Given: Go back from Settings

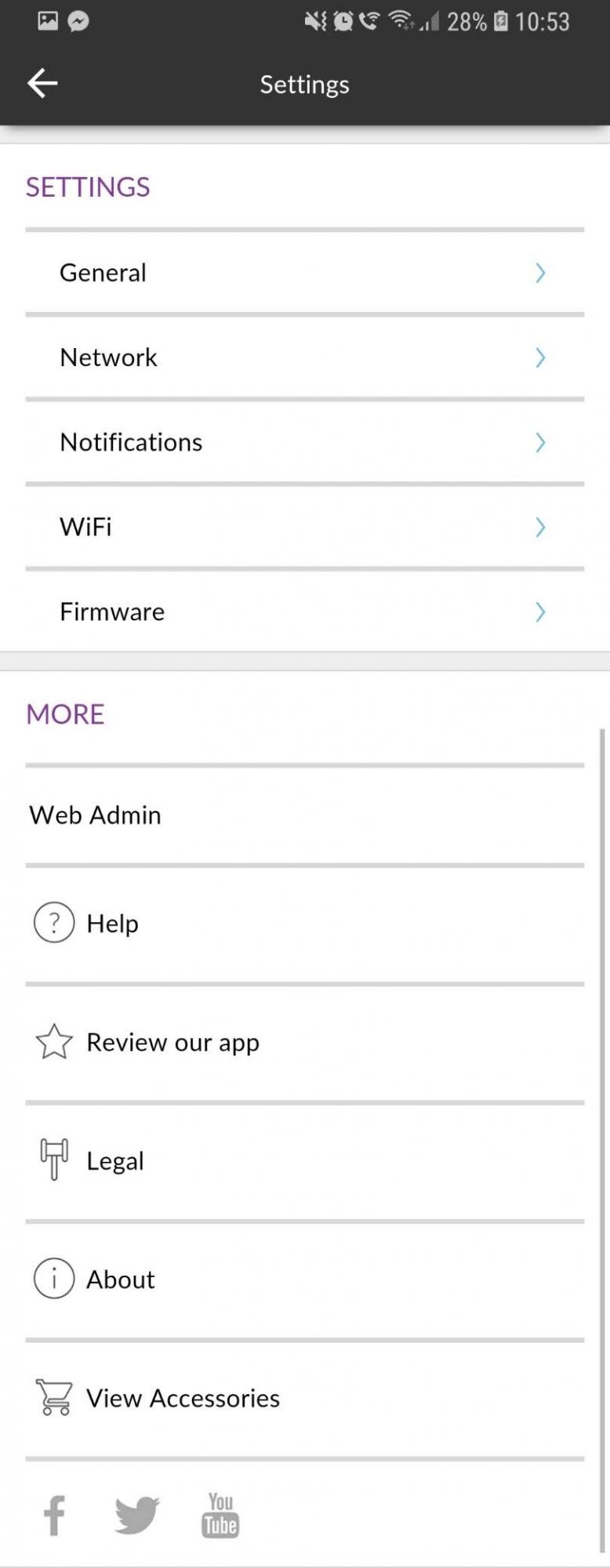Looking at the screenshot, I should tap(42, 83).
